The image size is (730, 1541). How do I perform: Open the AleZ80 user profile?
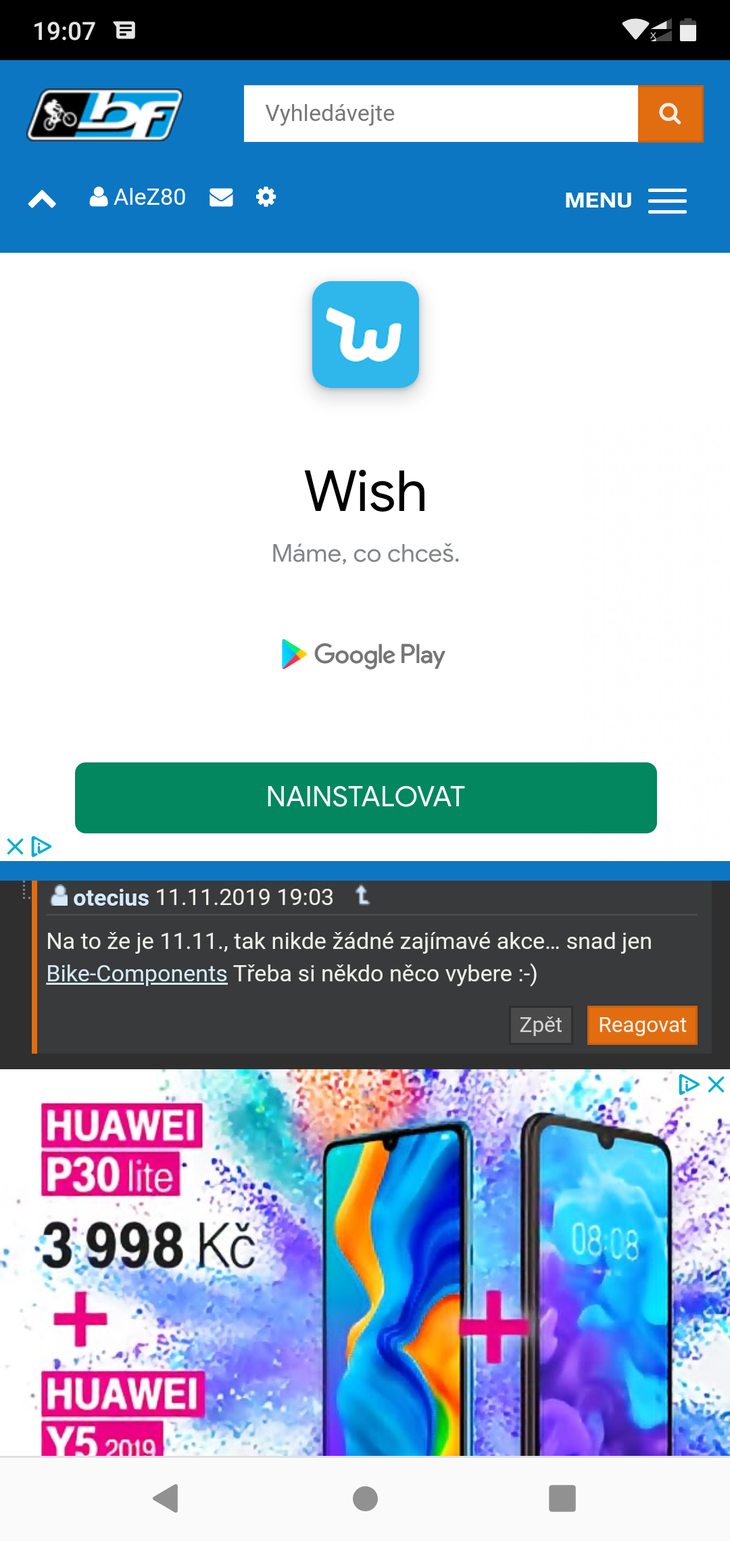click(138, 197)
